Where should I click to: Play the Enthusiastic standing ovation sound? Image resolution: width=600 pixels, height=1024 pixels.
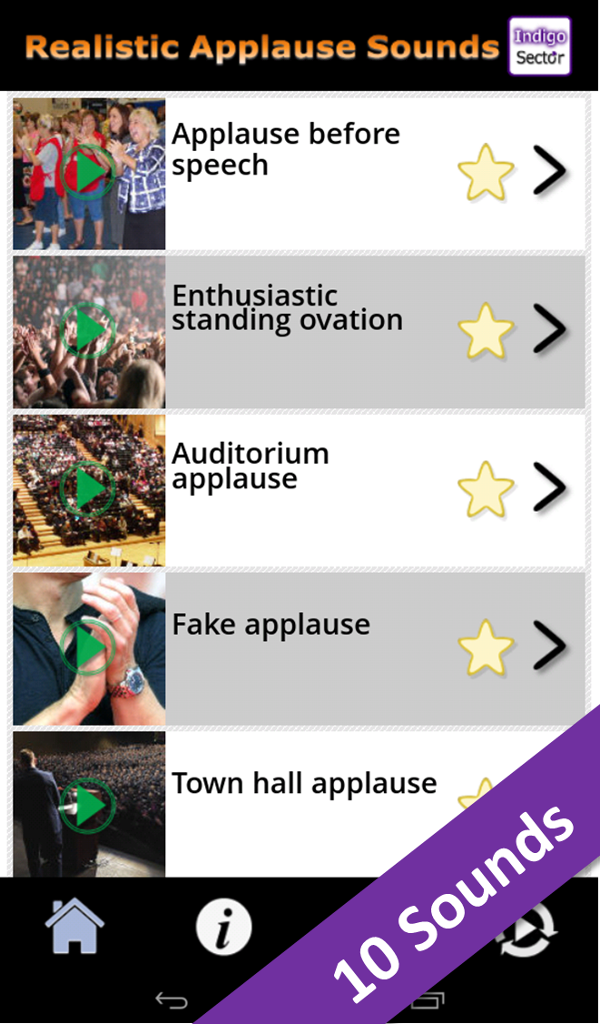[89, 331]
